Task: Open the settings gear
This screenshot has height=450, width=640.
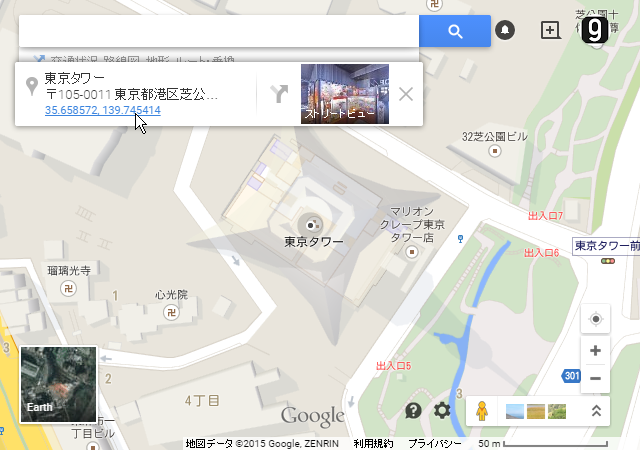Action: (443, 410)
